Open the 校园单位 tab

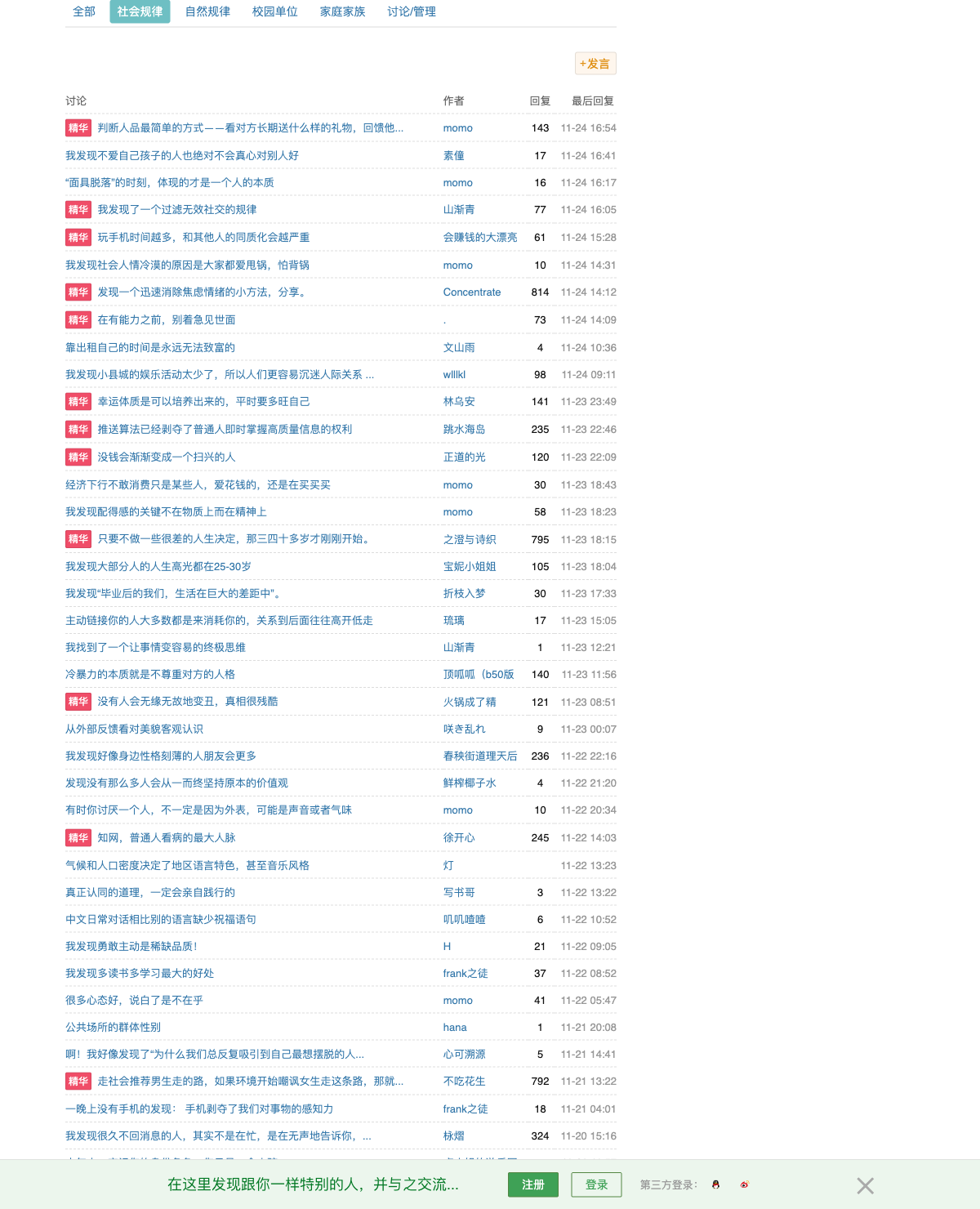tap(274, 11)
